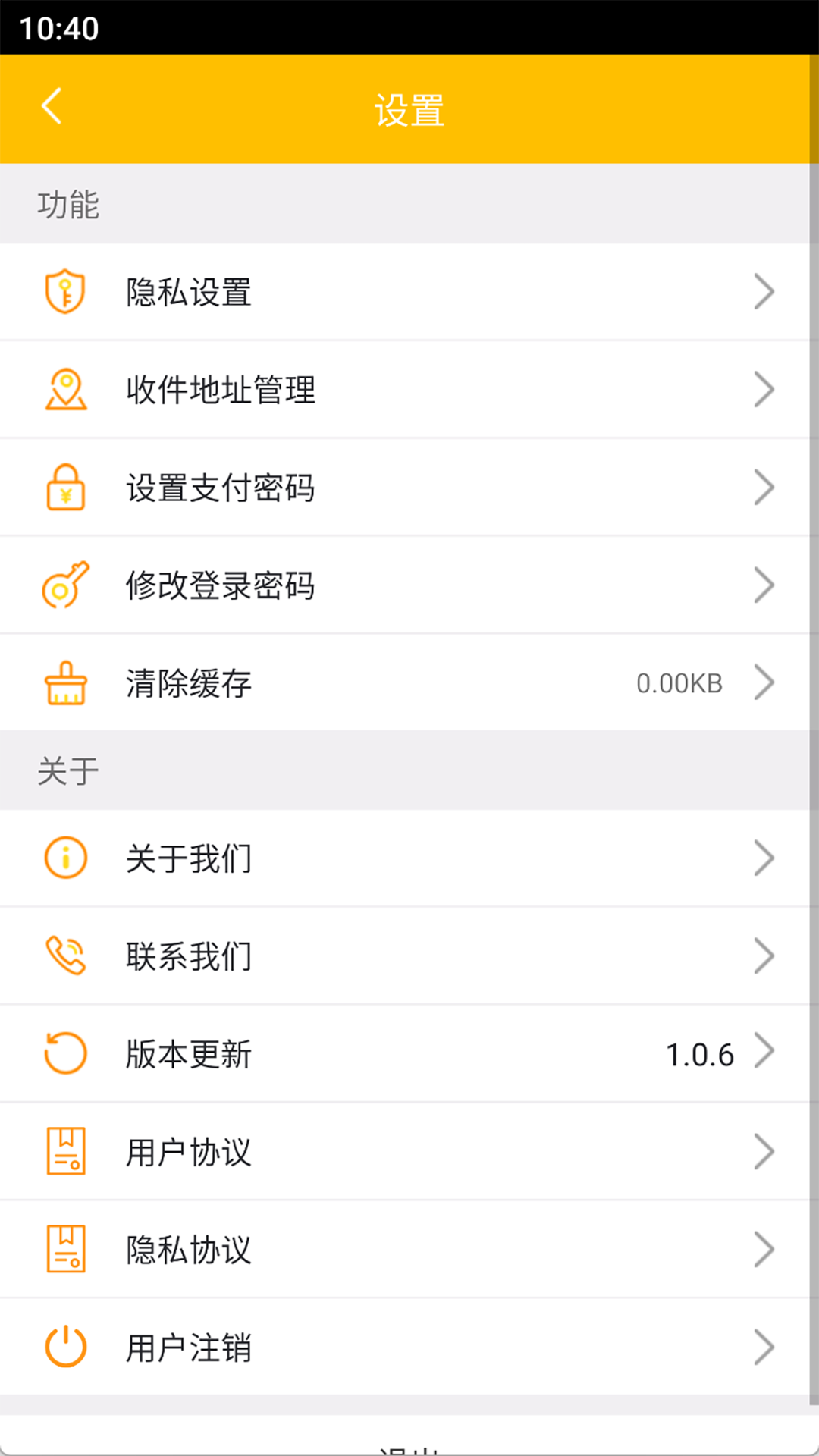Click the phone icon beside 联系我们
Viewport: 819px width, 1456px height.
pyautogui.click(x=65, y=955)
